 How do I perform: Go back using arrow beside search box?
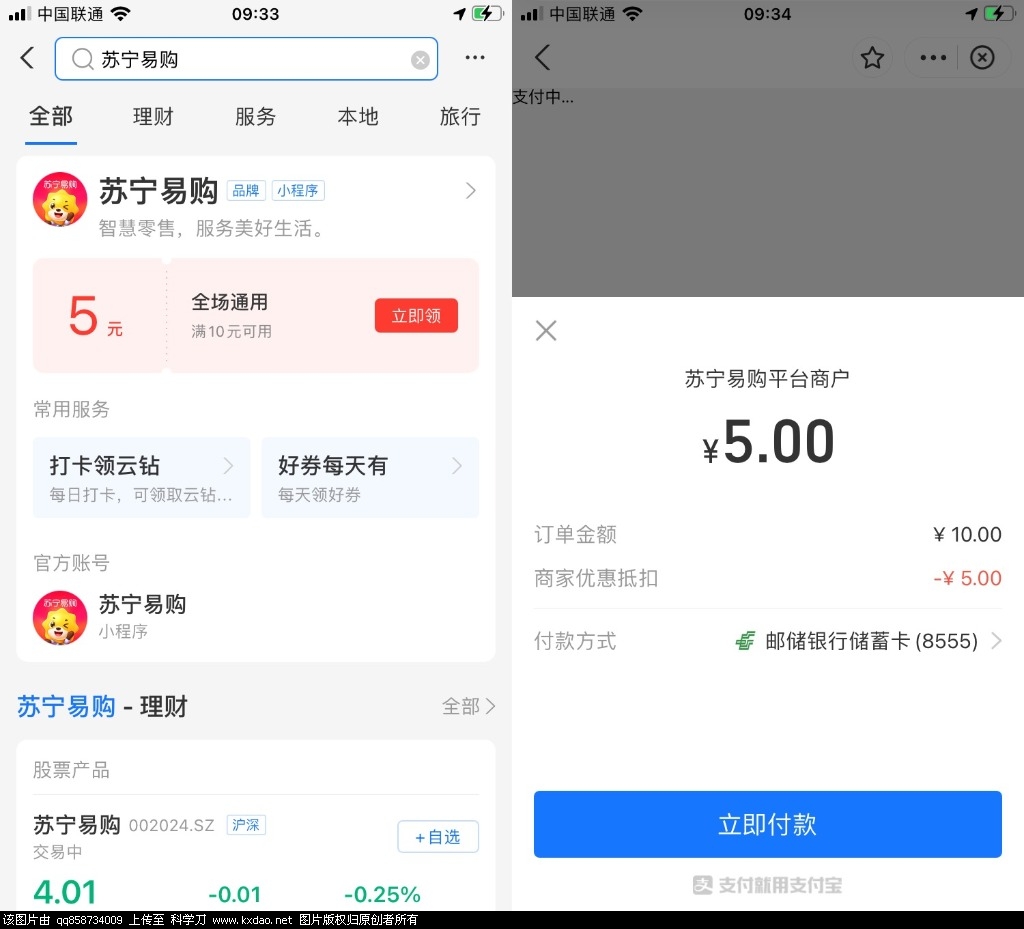coord(27,58)
